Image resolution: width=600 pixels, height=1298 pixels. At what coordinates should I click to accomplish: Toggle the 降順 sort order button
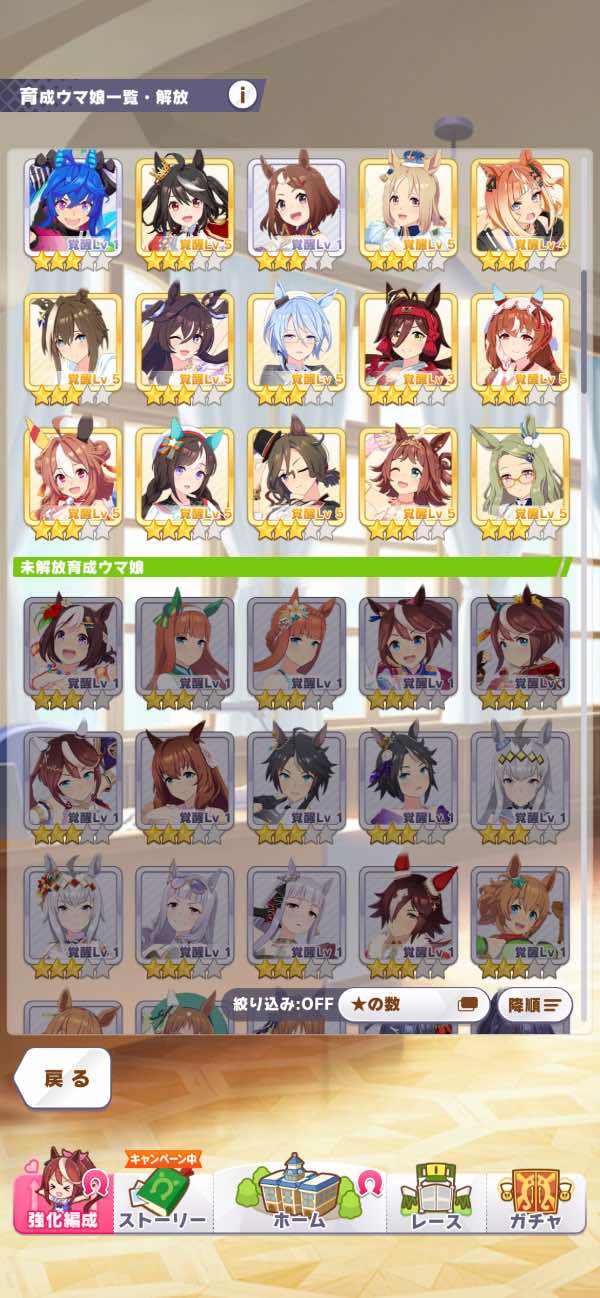[534, 1005]
